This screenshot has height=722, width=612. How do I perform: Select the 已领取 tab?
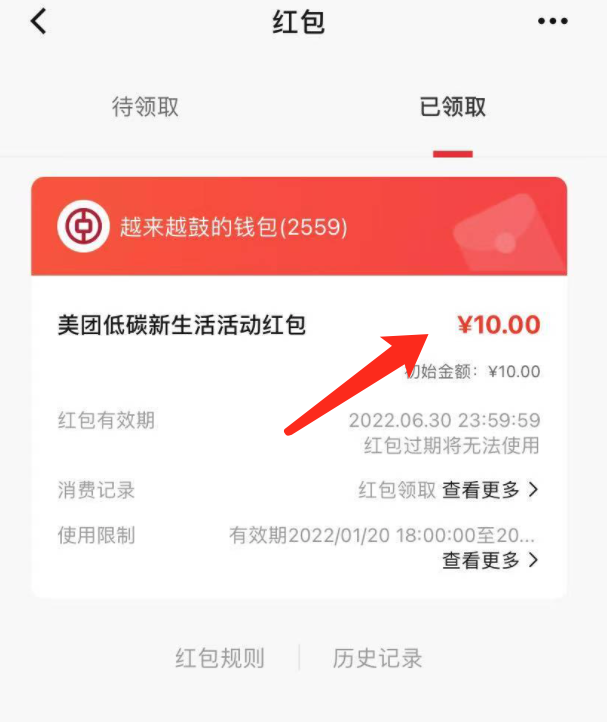pyautogui.click(x=452, y=108)
